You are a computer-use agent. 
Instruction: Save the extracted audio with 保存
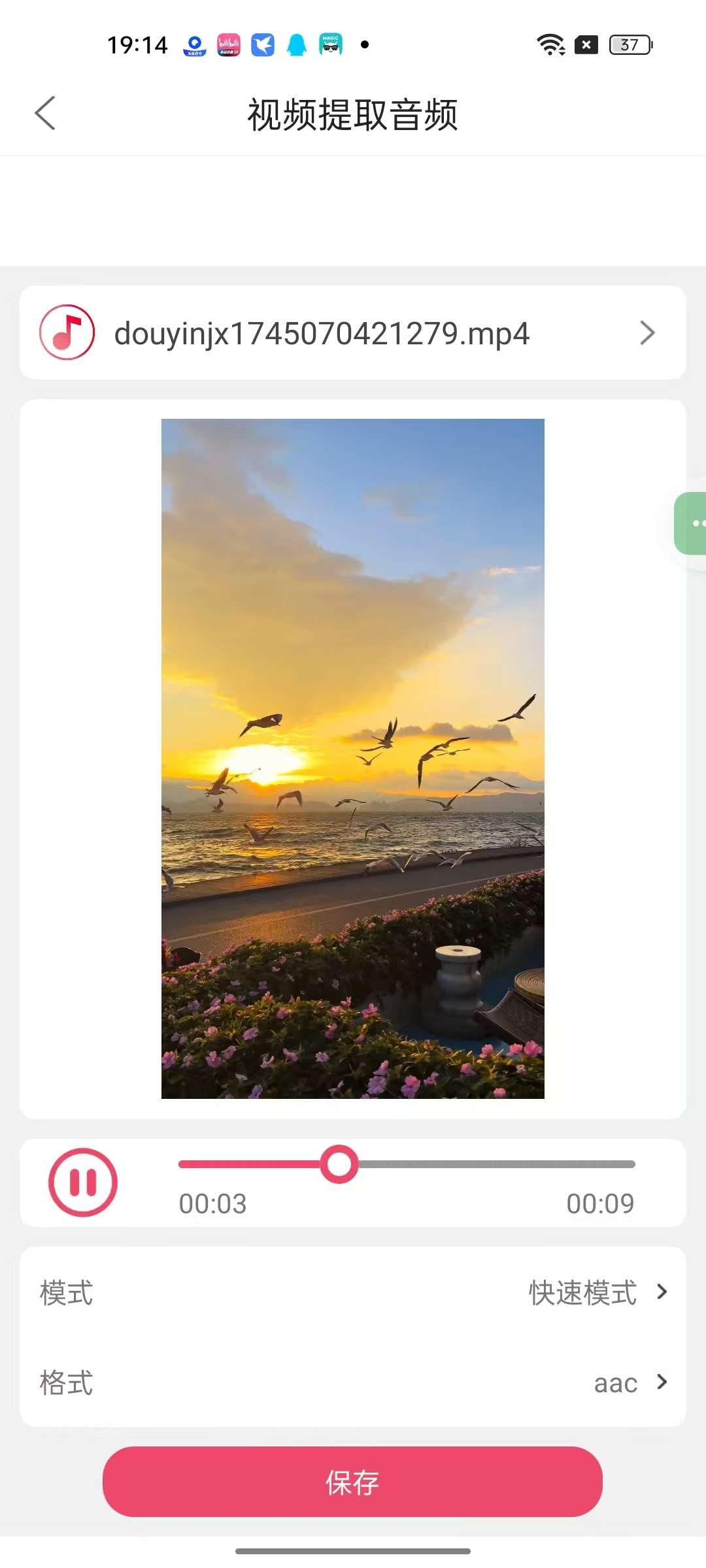pos(352,1482)
